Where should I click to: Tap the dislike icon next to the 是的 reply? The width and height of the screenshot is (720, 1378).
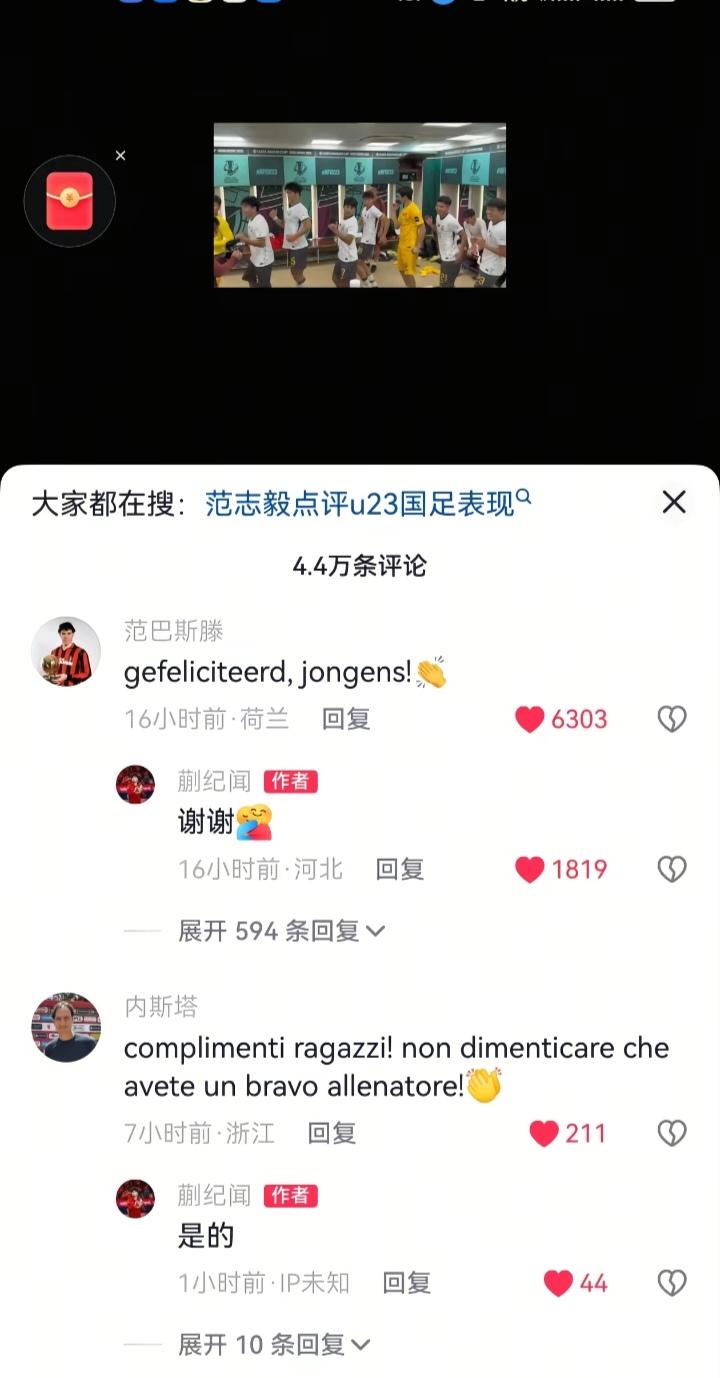coord(672,1281)
